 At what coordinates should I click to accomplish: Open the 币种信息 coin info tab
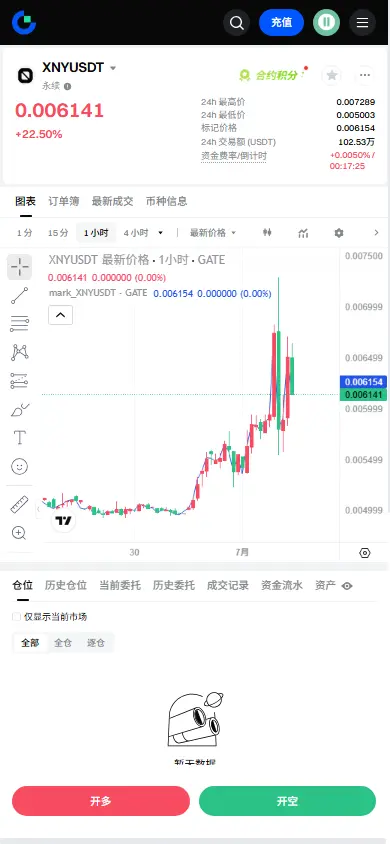click(x=167, y=201)
